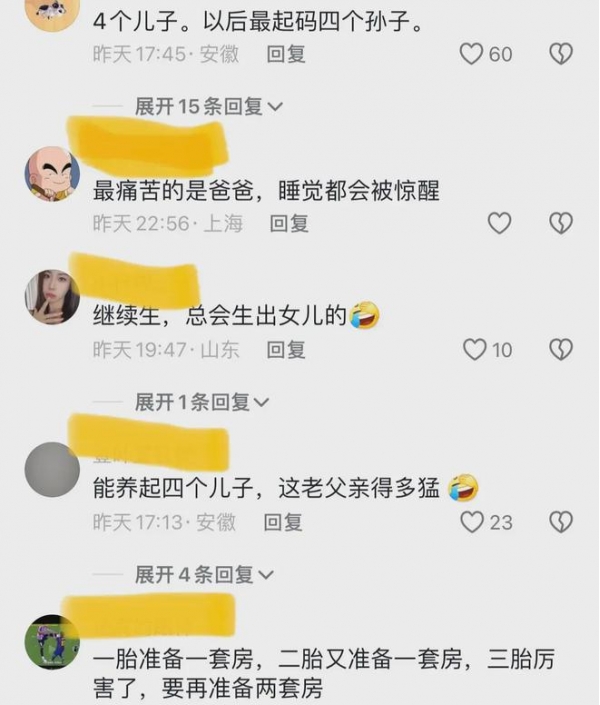Dislike the comment 能养起四个儿子
Image resolution: width=600 pixels, height=705 pixels.
click(561, 521)
